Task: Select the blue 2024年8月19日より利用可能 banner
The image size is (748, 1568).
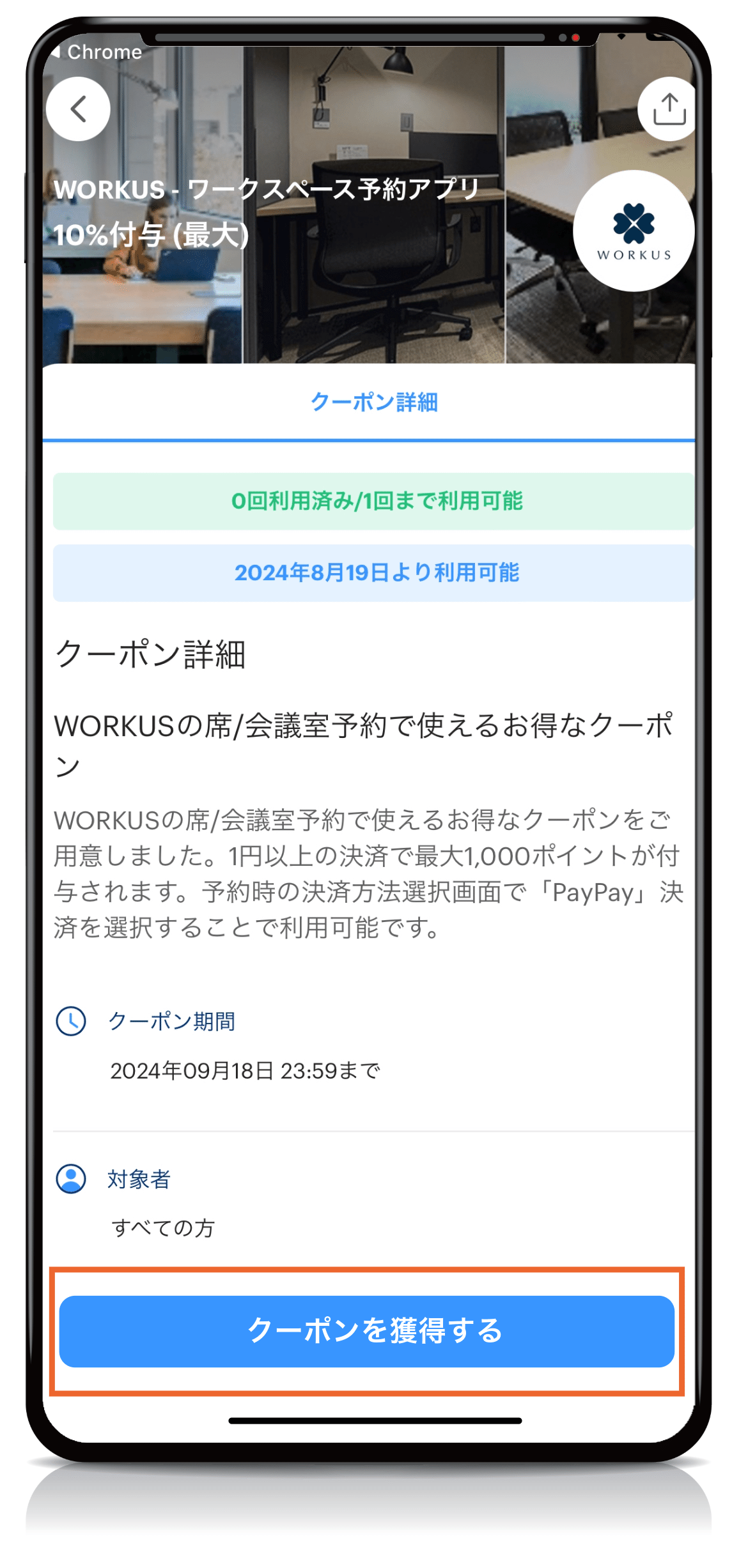Action: tap(373, 574)
